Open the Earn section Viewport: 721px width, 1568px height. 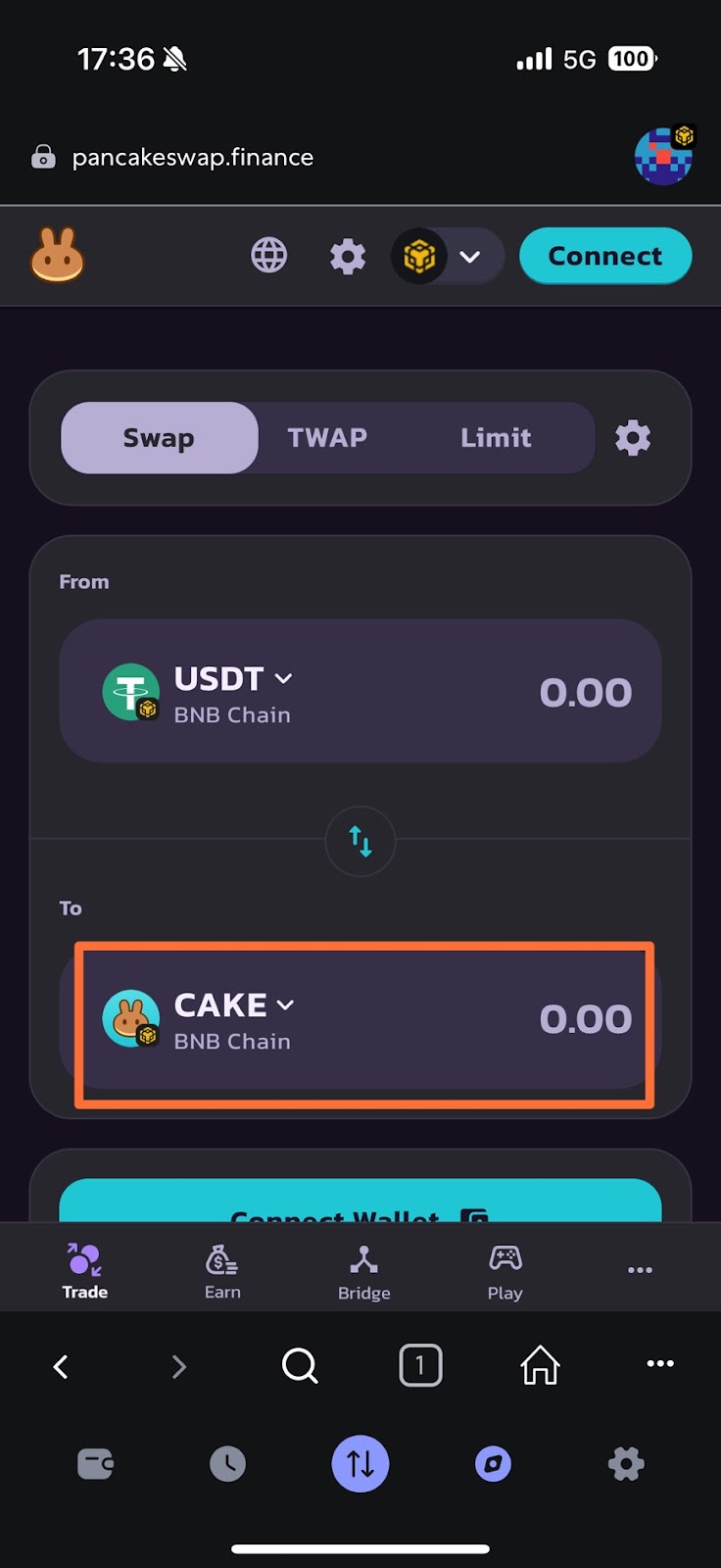click(222, 1271)
